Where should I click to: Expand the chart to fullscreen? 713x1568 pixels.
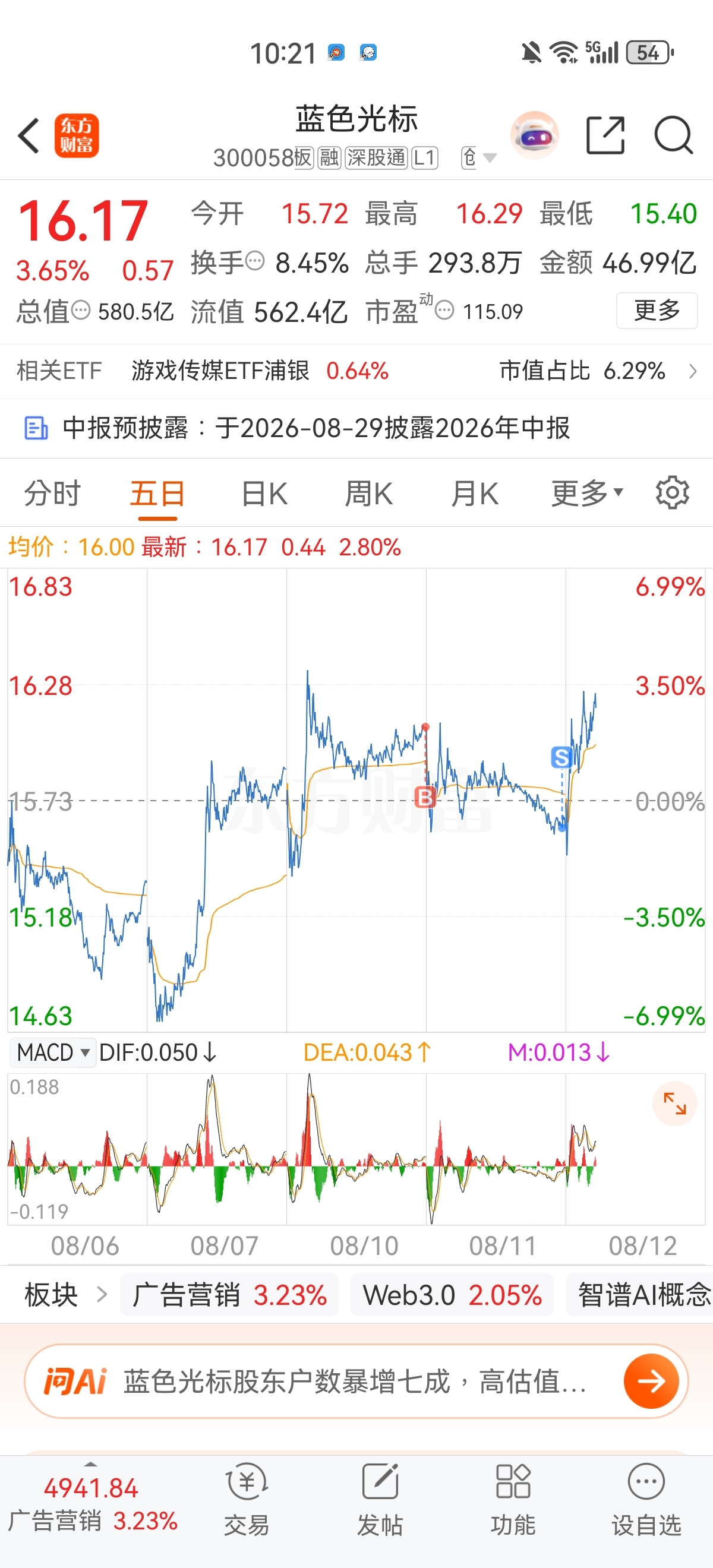pyautogui.click(x=674, y=1103)
